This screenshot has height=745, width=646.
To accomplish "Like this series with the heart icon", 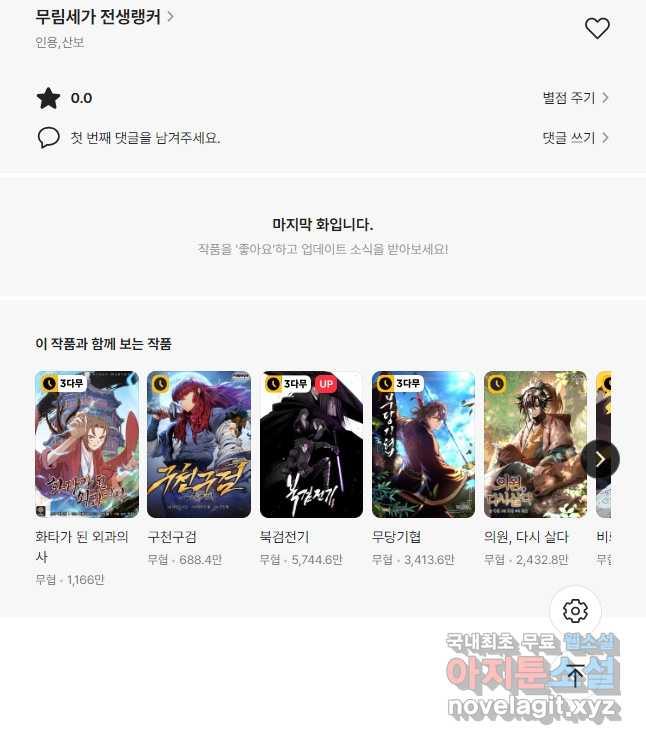I will [597, 29].
